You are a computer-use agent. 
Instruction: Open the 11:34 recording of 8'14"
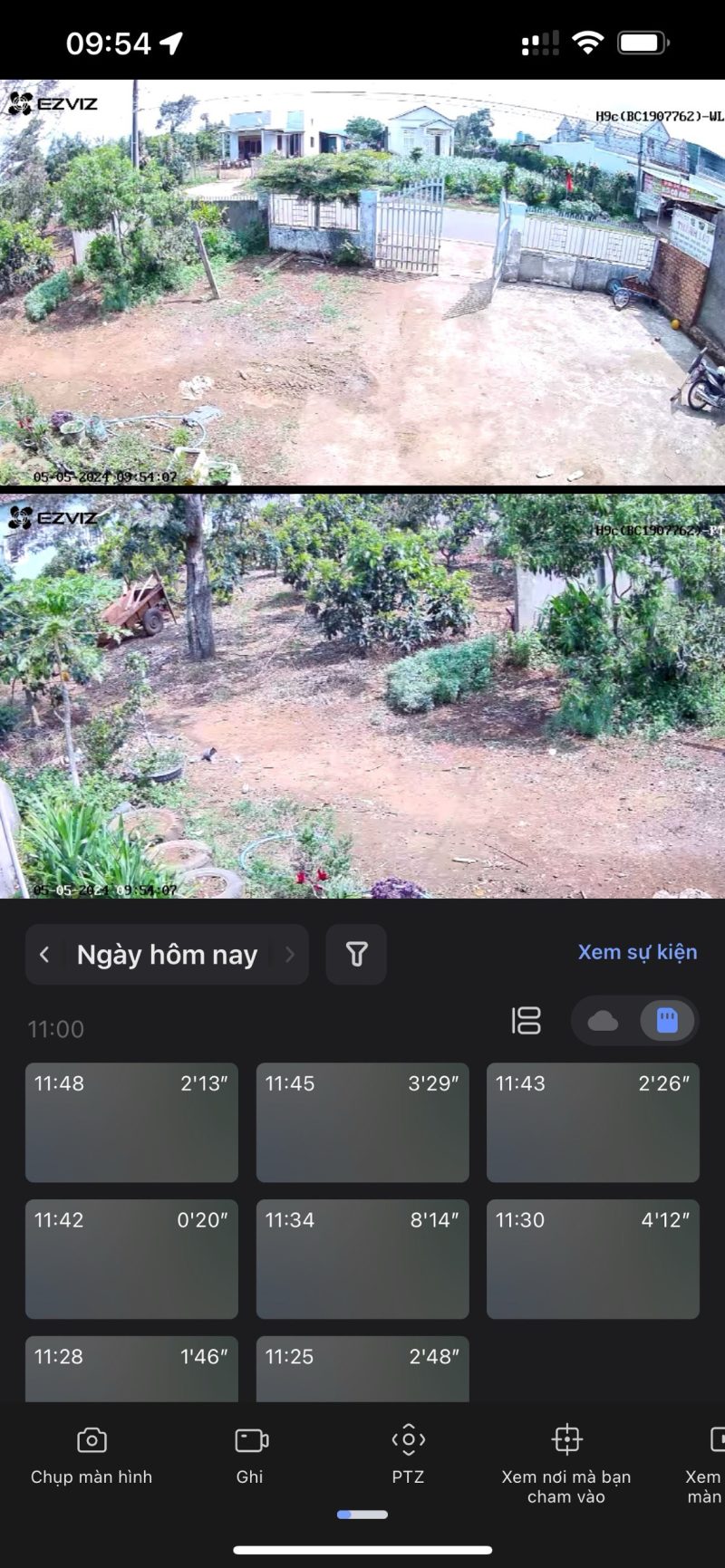pyautogui.click(x=362, y=1259)
